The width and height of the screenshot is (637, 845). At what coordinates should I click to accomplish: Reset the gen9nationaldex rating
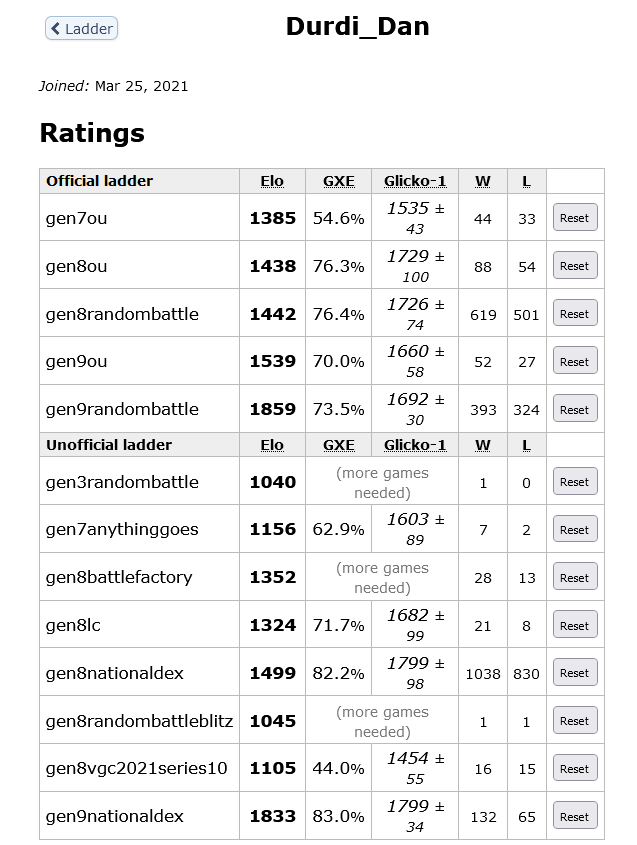(574, 817)
